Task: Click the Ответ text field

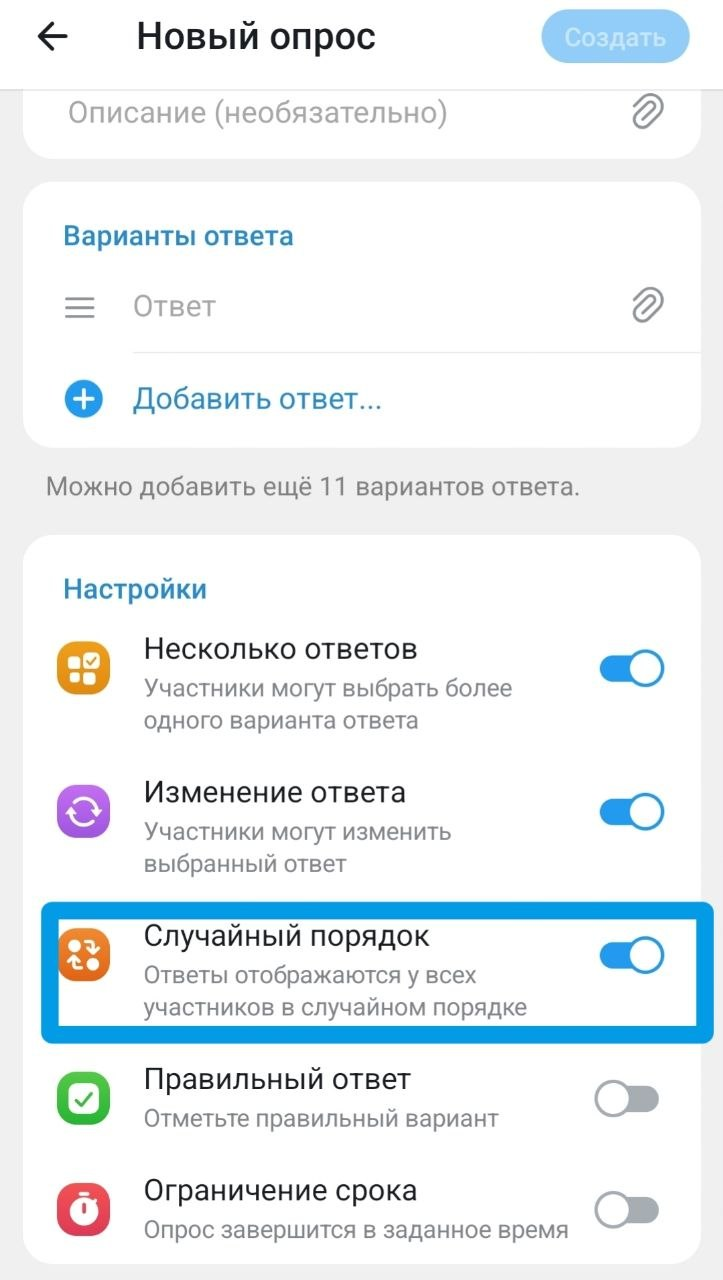Action: pos(250,306)
